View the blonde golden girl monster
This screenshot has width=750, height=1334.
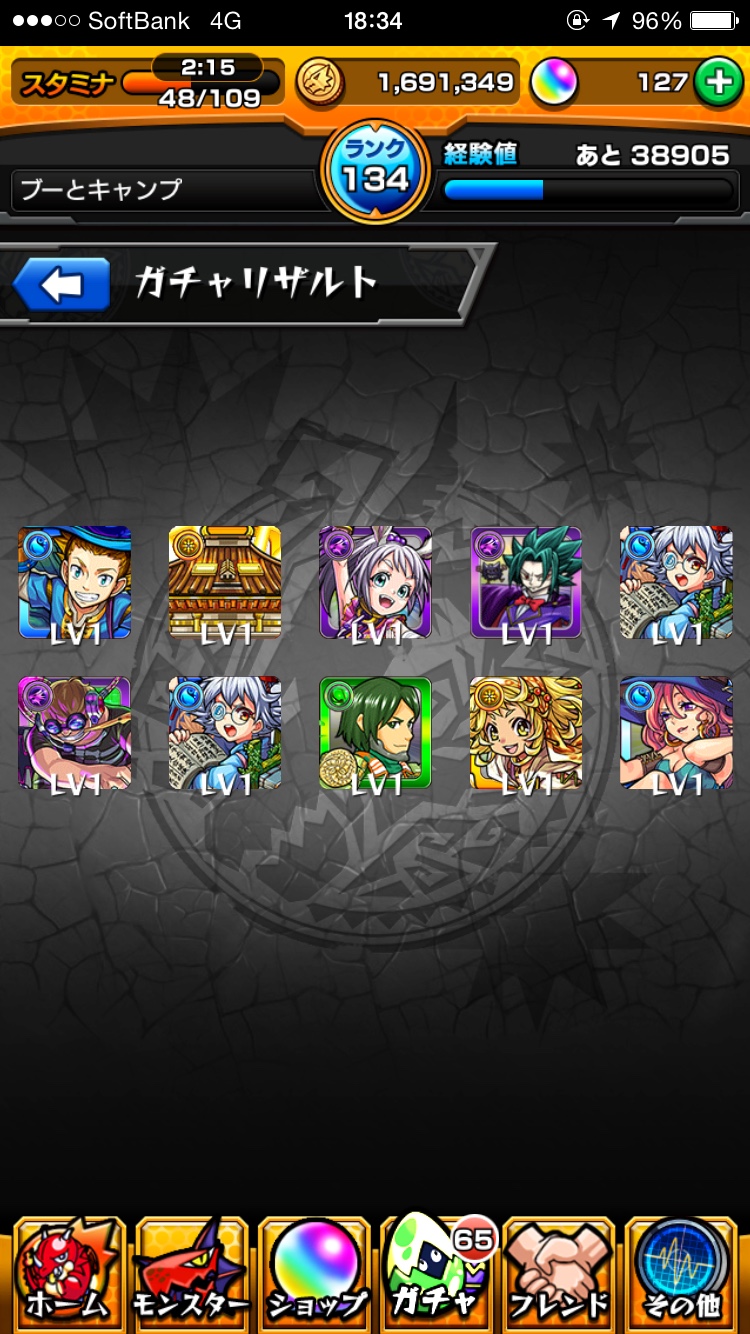pyautogui.click(x=526, y=733)
